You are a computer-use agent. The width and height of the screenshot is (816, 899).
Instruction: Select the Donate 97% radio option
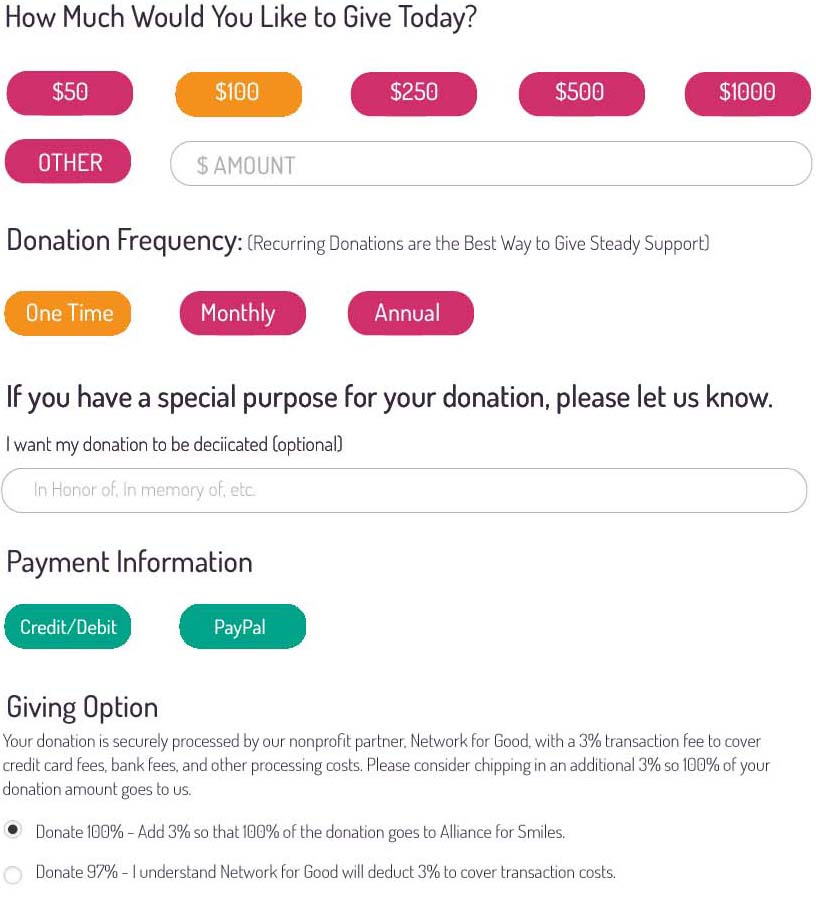pos(13,874)
